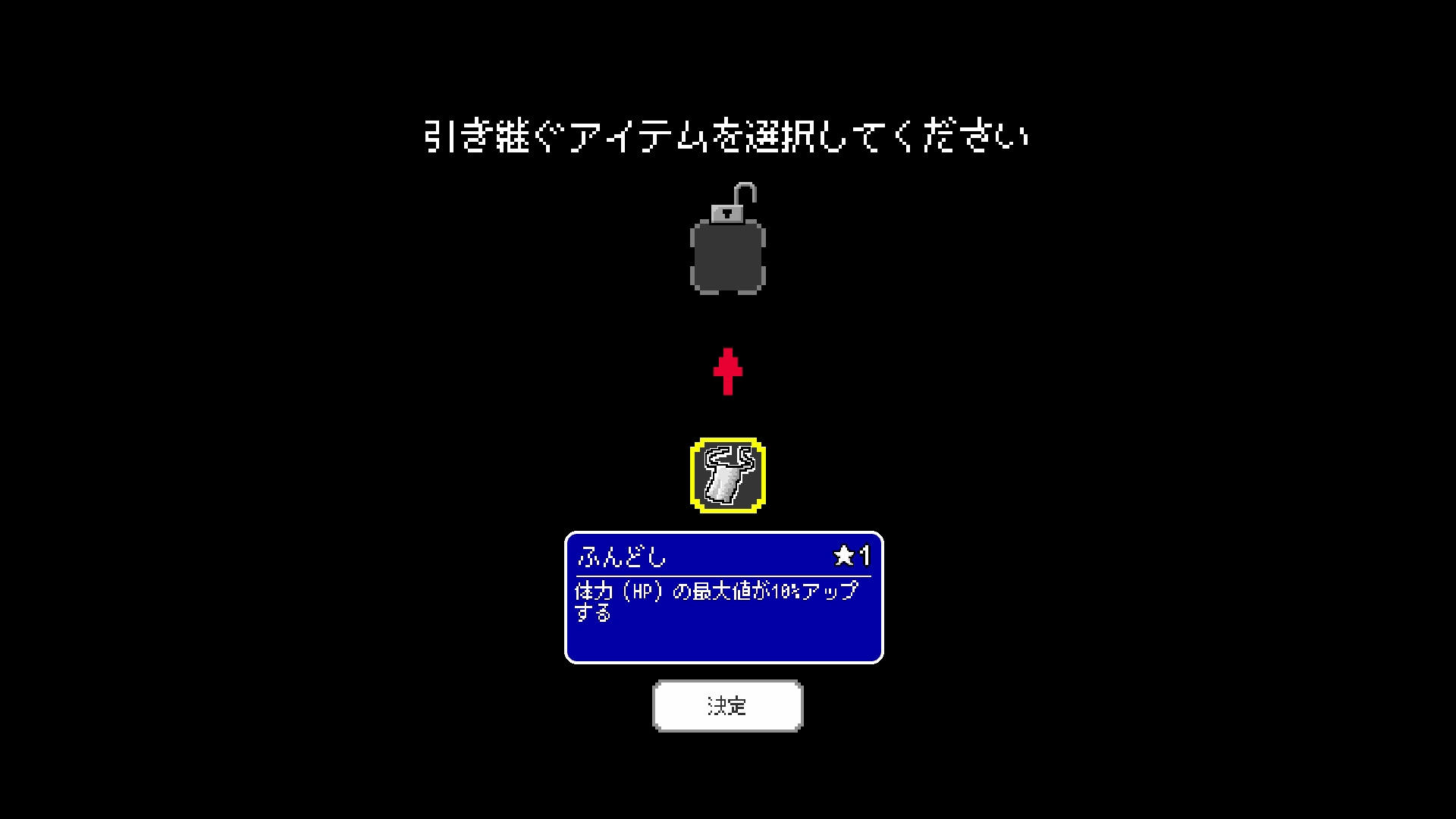Image resolution: width=1456 pixels, height=819 pixels.
Task: Tap the empty unlocked inheritance slot
Action: coord(728,256)
